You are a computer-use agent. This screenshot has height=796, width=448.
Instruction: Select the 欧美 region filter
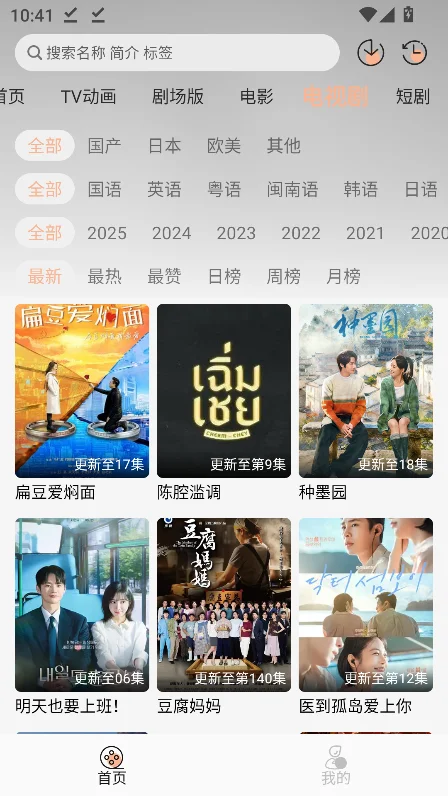(x=223, y=146)
